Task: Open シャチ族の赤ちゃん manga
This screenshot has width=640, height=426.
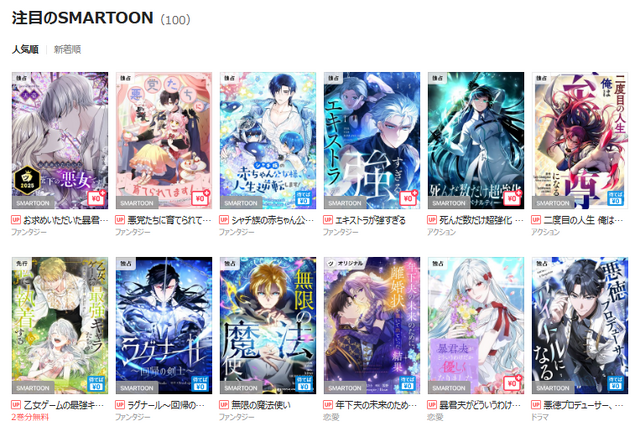Action: click(x=266, y=140)
